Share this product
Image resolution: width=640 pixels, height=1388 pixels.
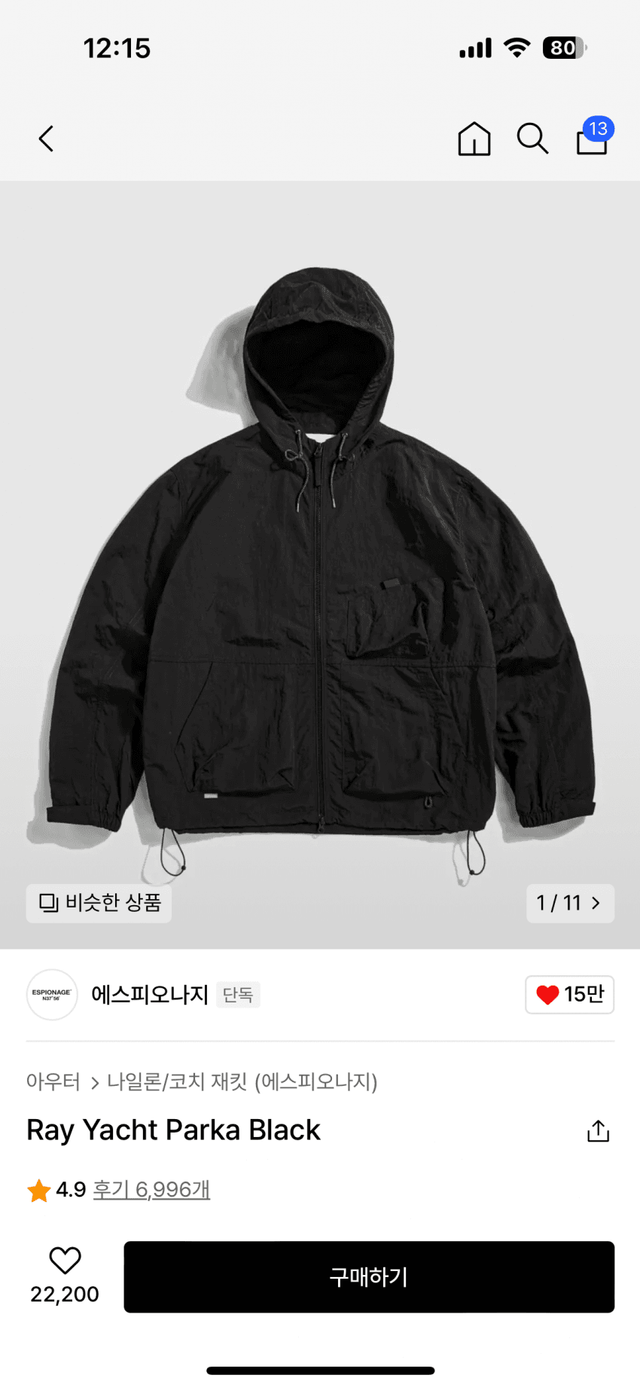click(x=598, y=1131)
